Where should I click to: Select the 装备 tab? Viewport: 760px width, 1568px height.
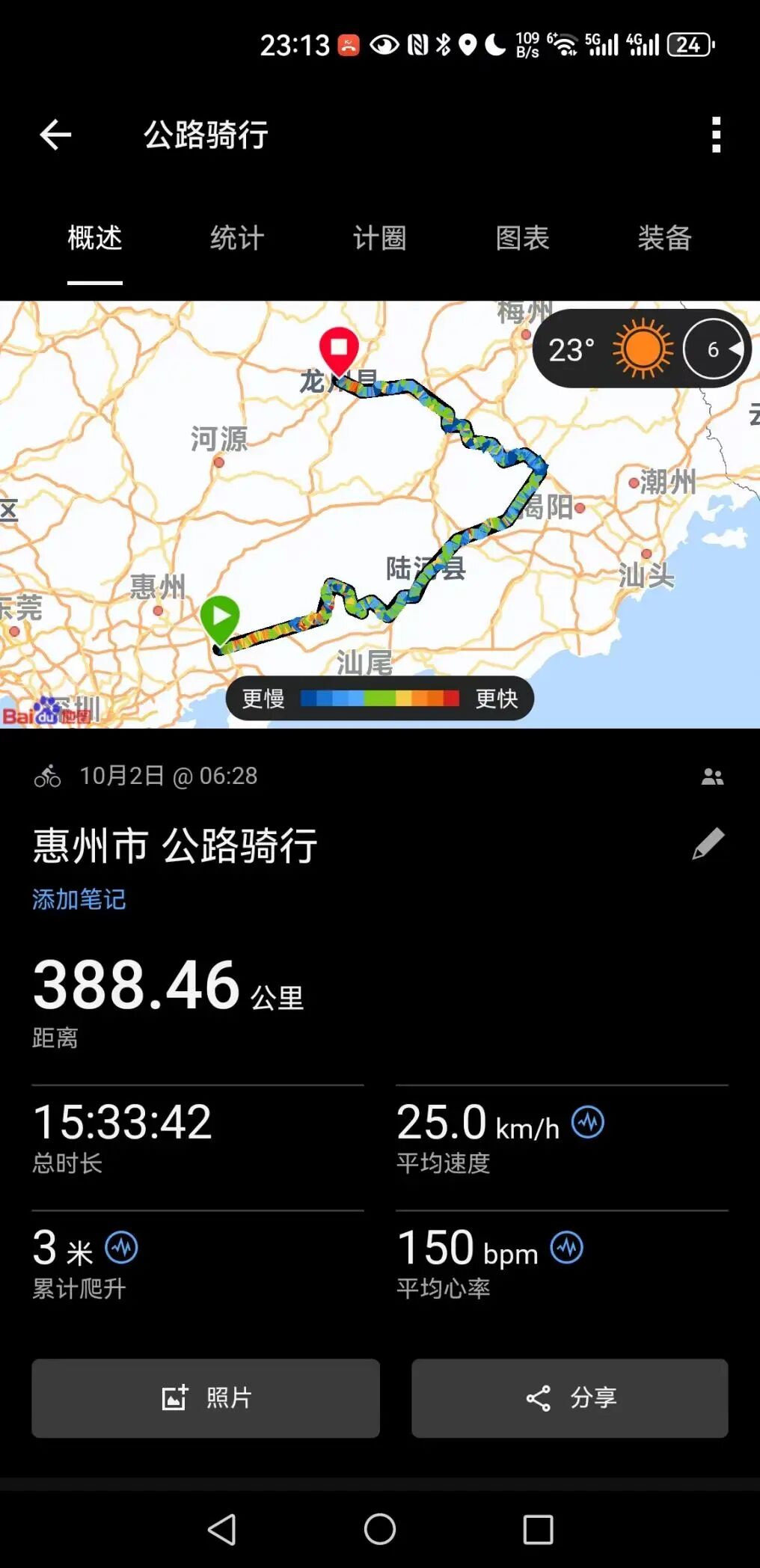tap(664, 239)
